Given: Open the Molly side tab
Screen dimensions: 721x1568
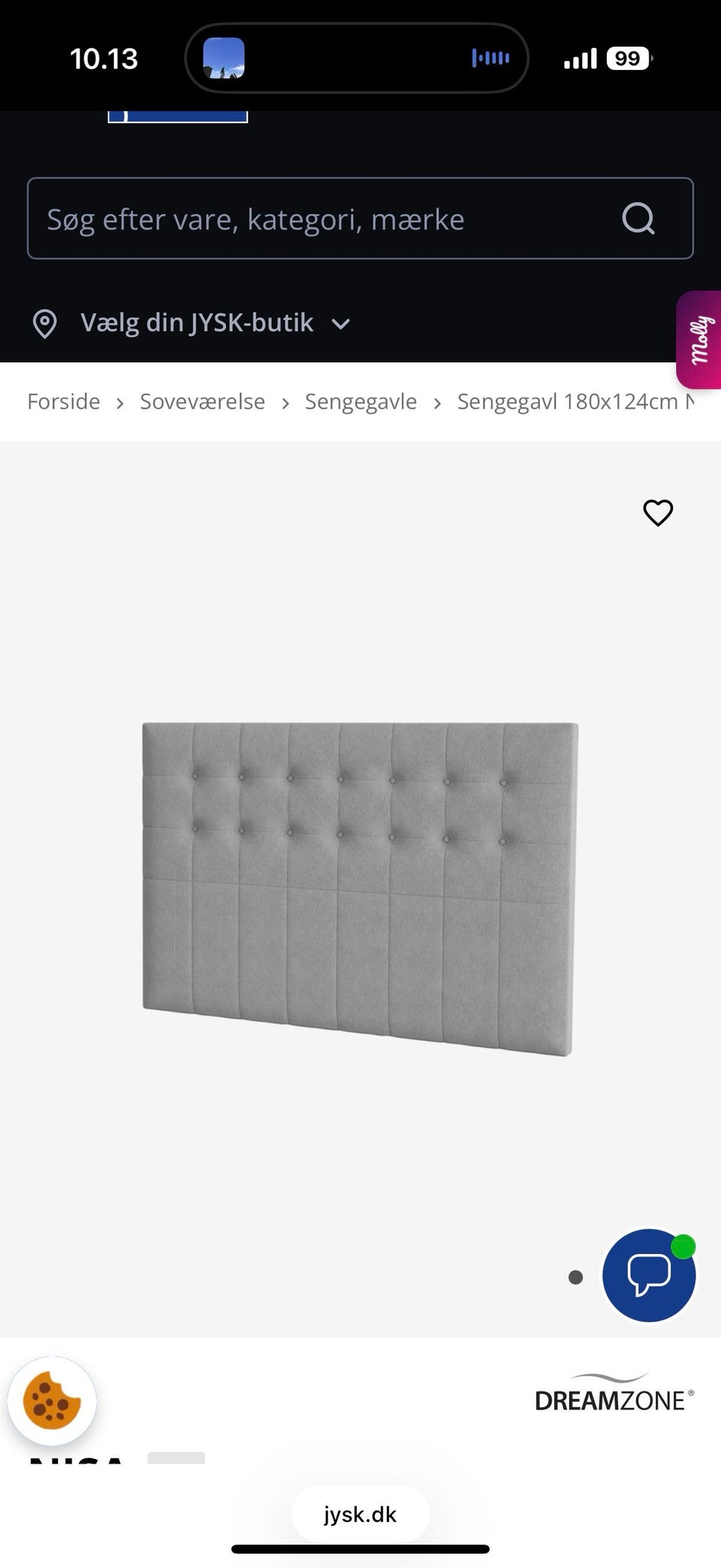Looking at the screenshot, I should point(700,340).
